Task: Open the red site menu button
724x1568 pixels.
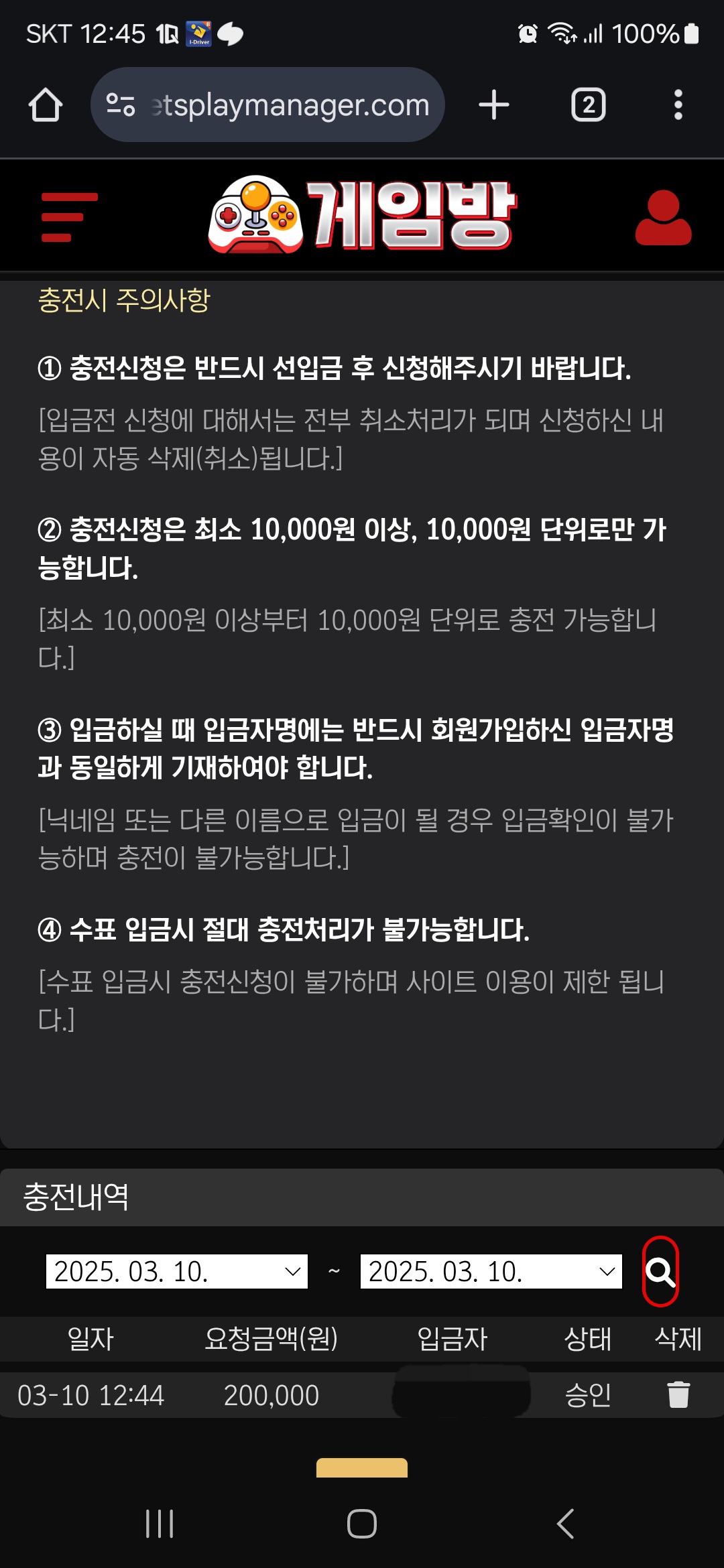Action: tap(69, 216)
